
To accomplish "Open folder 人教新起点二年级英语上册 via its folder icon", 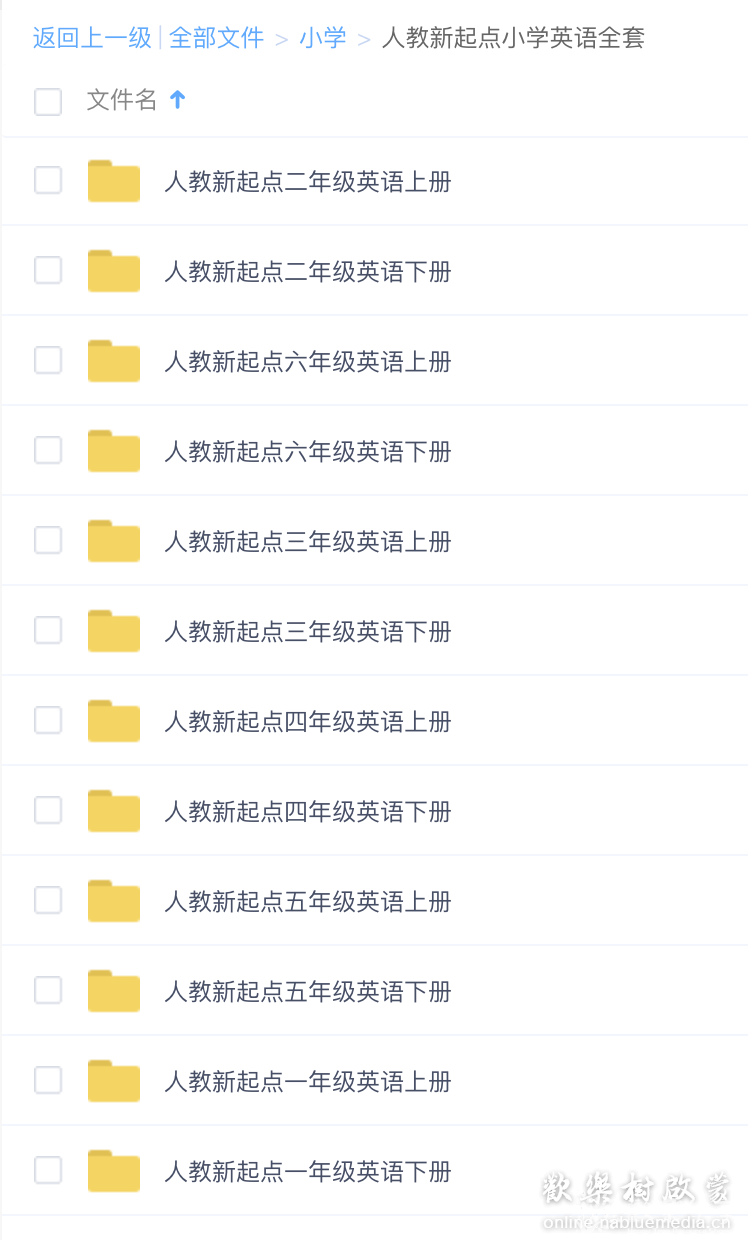I will click(x=113, y=180).
